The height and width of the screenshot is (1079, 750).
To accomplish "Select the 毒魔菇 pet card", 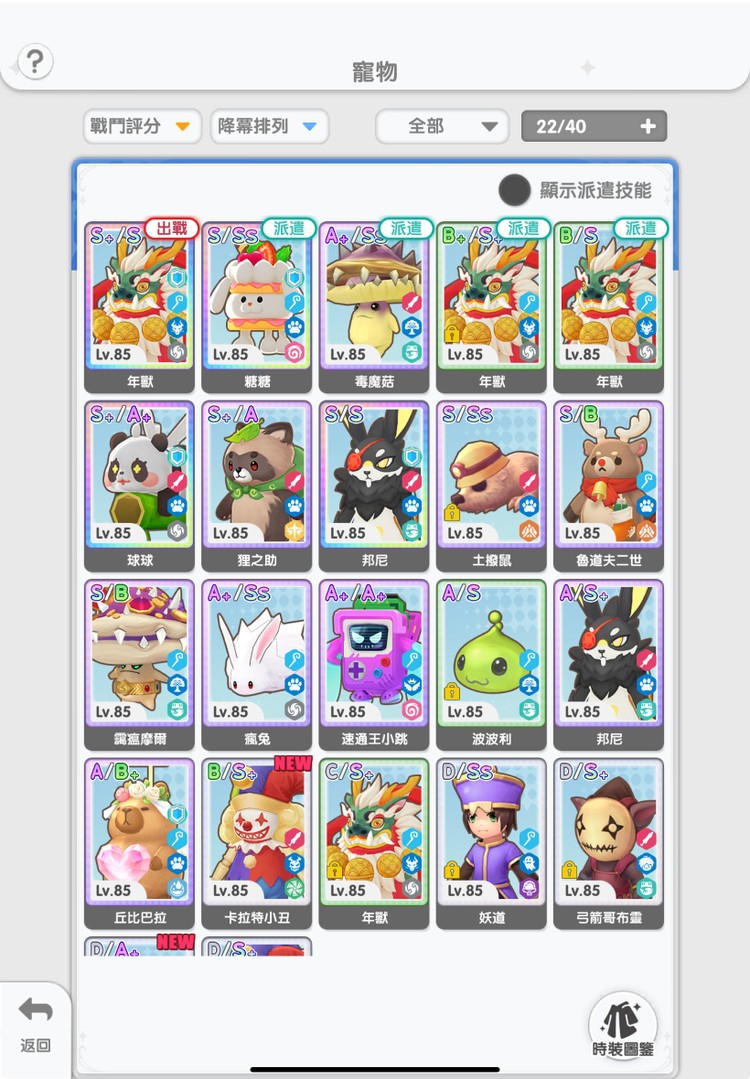I will click(x=374, y=305).
